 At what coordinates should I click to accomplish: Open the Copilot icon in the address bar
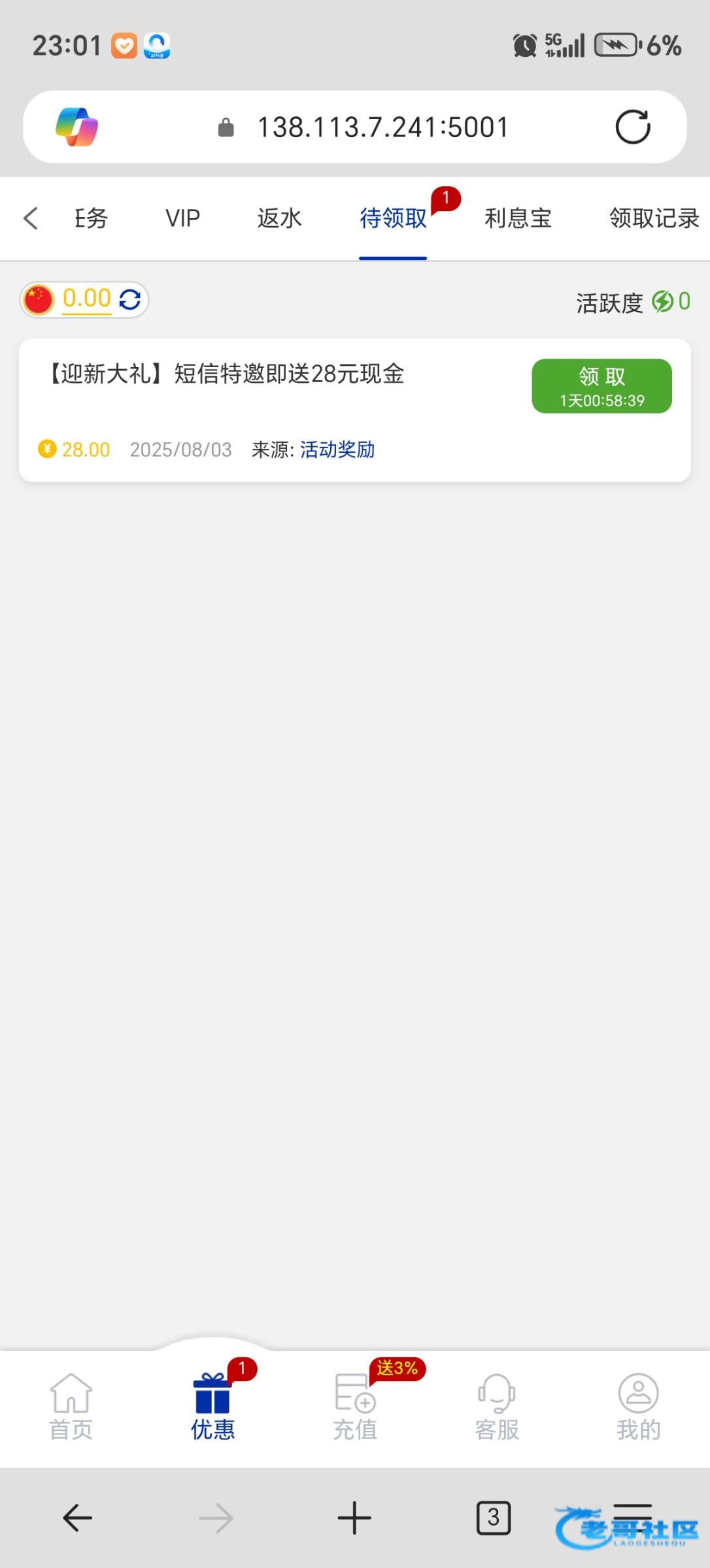point(77,127)
